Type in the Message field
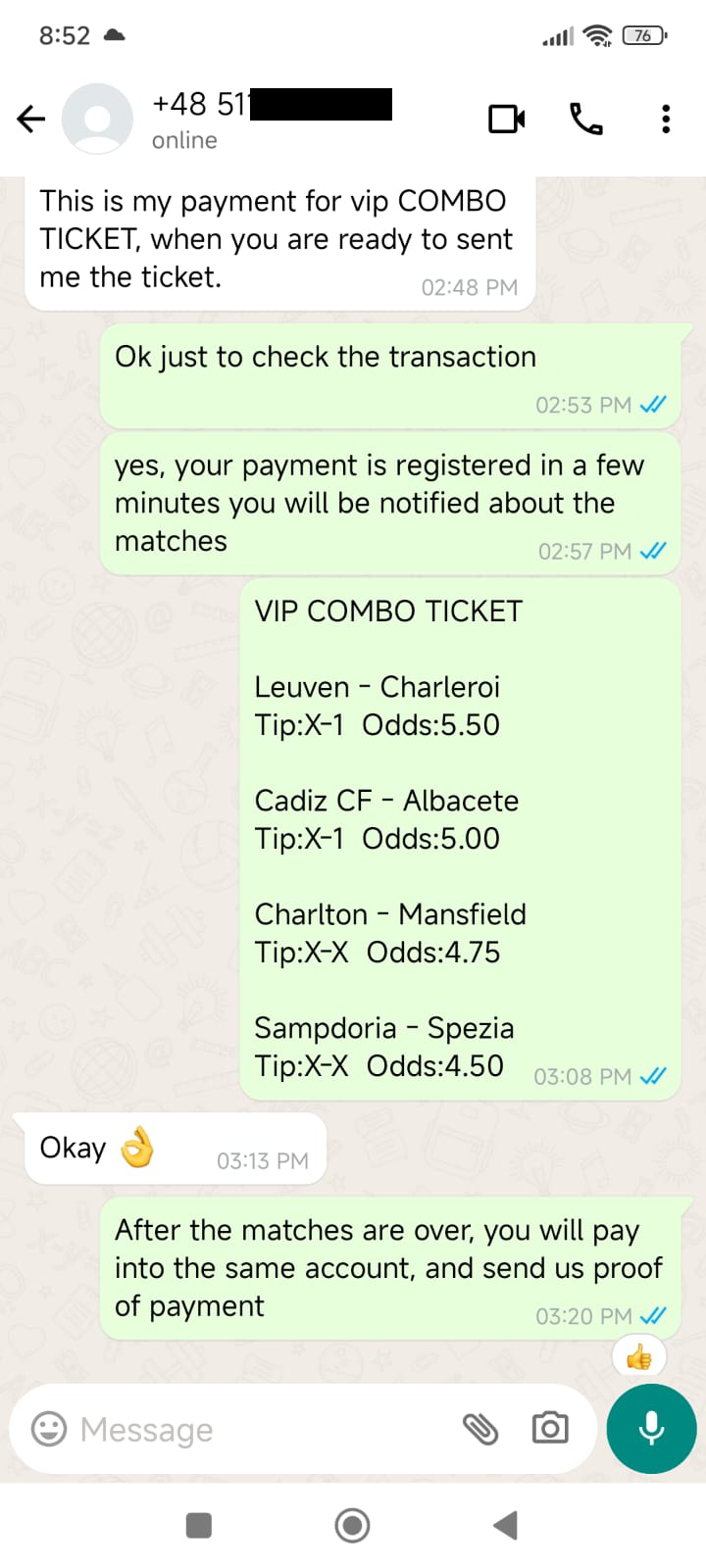 click(x=265, y=1429)
